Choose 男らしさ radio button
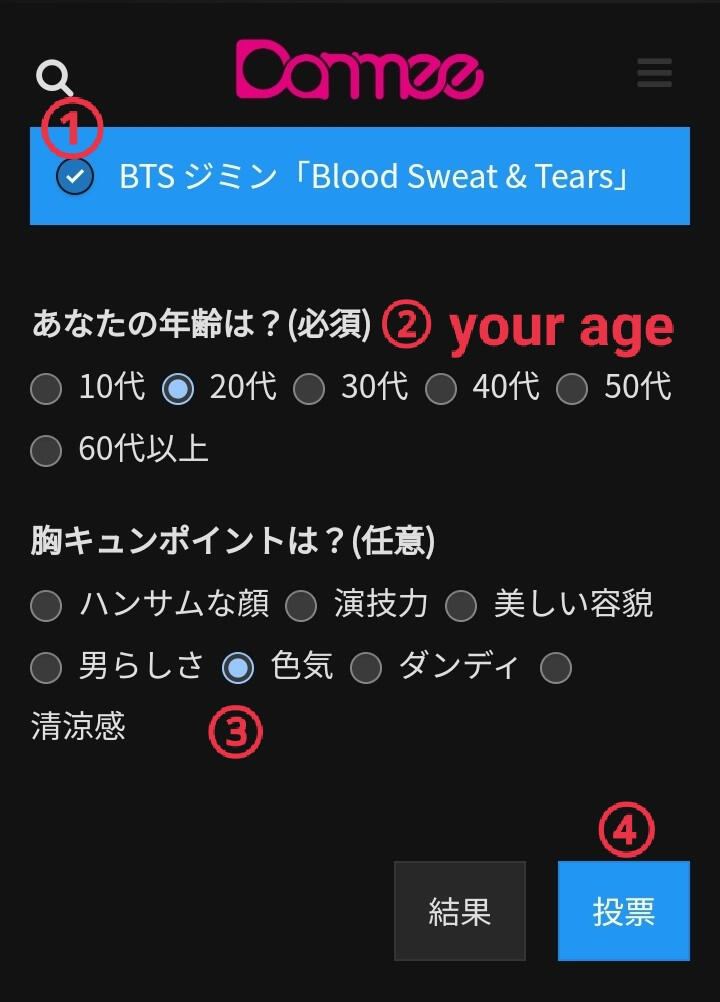 [x=46, y=667]
